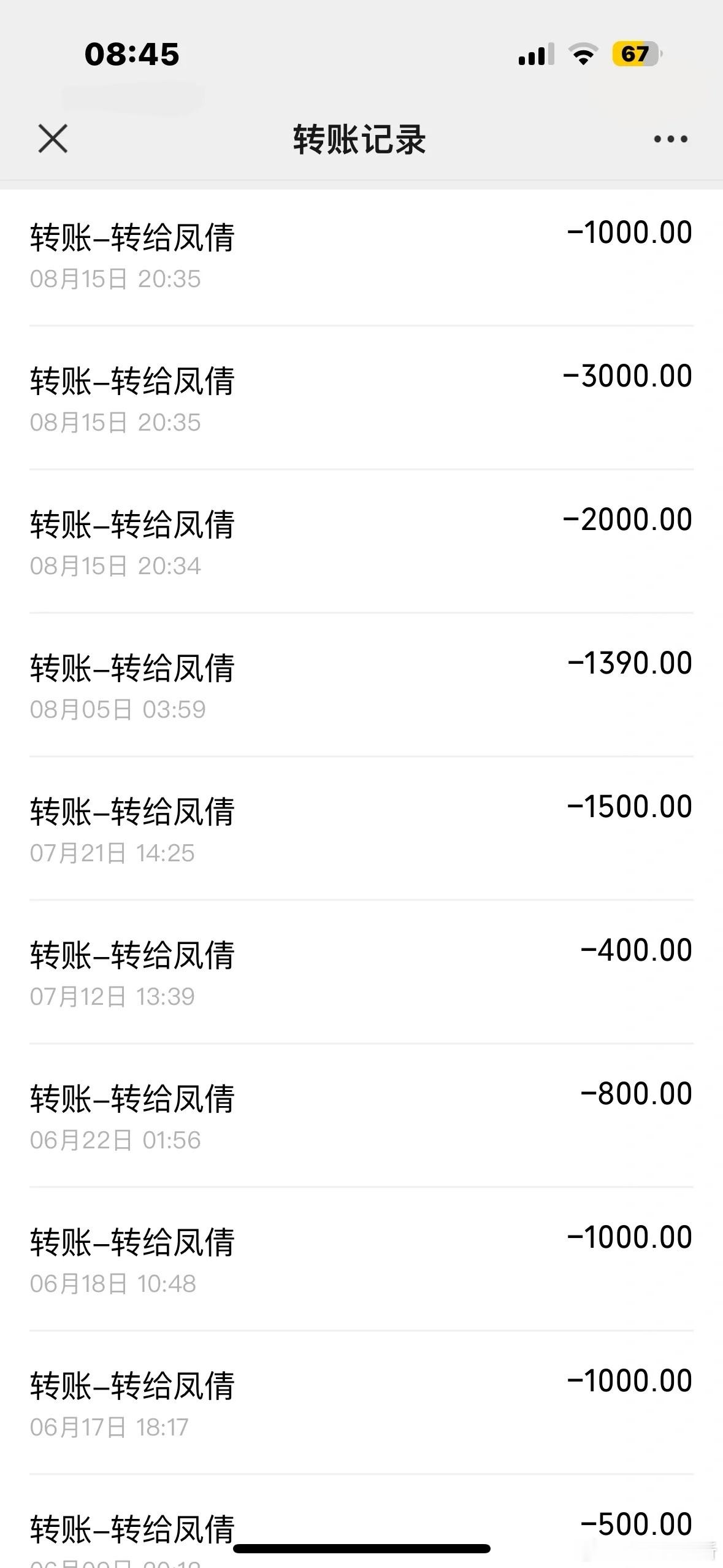
Task: Open the 3000.00 transfer on 08月15日
Action: tap(361, 398)
